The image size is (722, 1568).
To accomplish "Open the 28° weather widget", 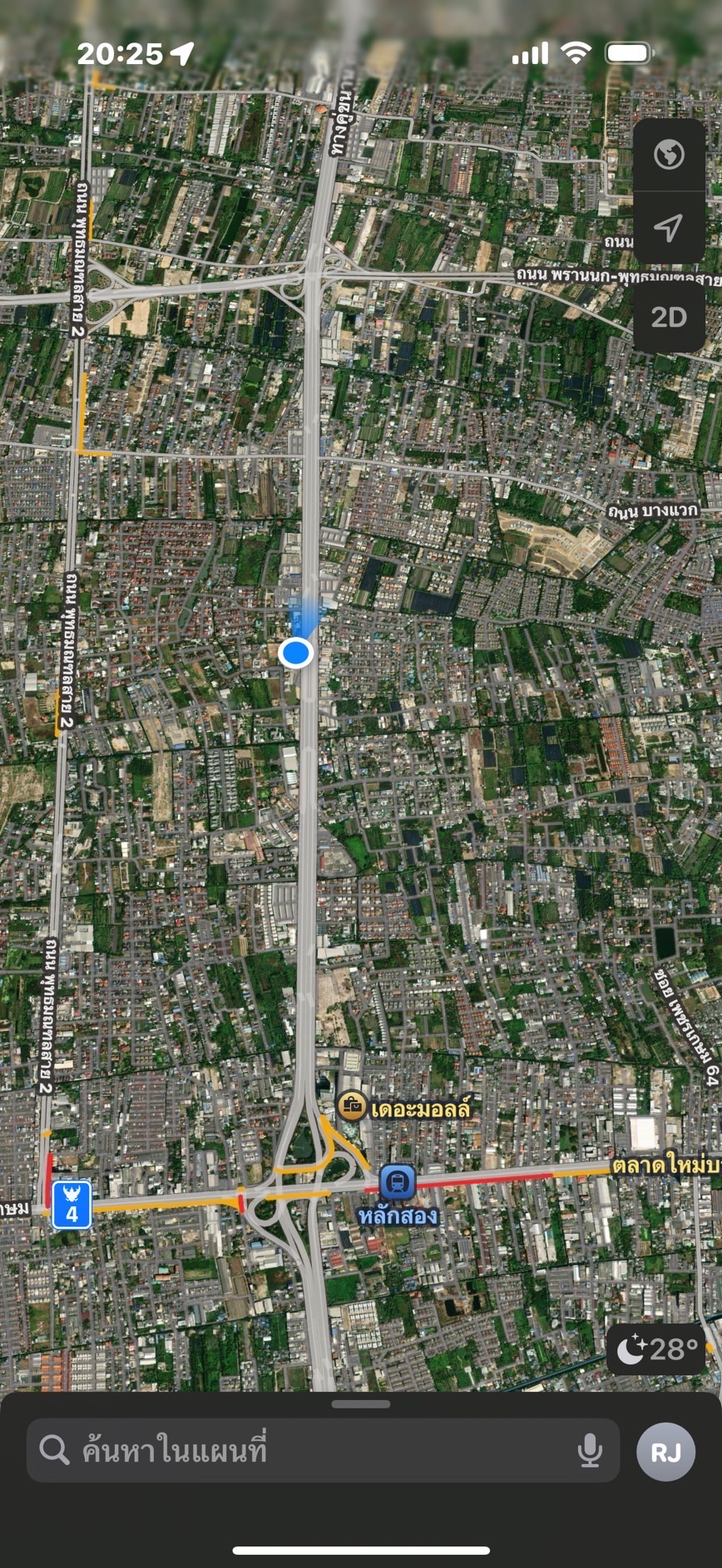I will point(655,1349).
